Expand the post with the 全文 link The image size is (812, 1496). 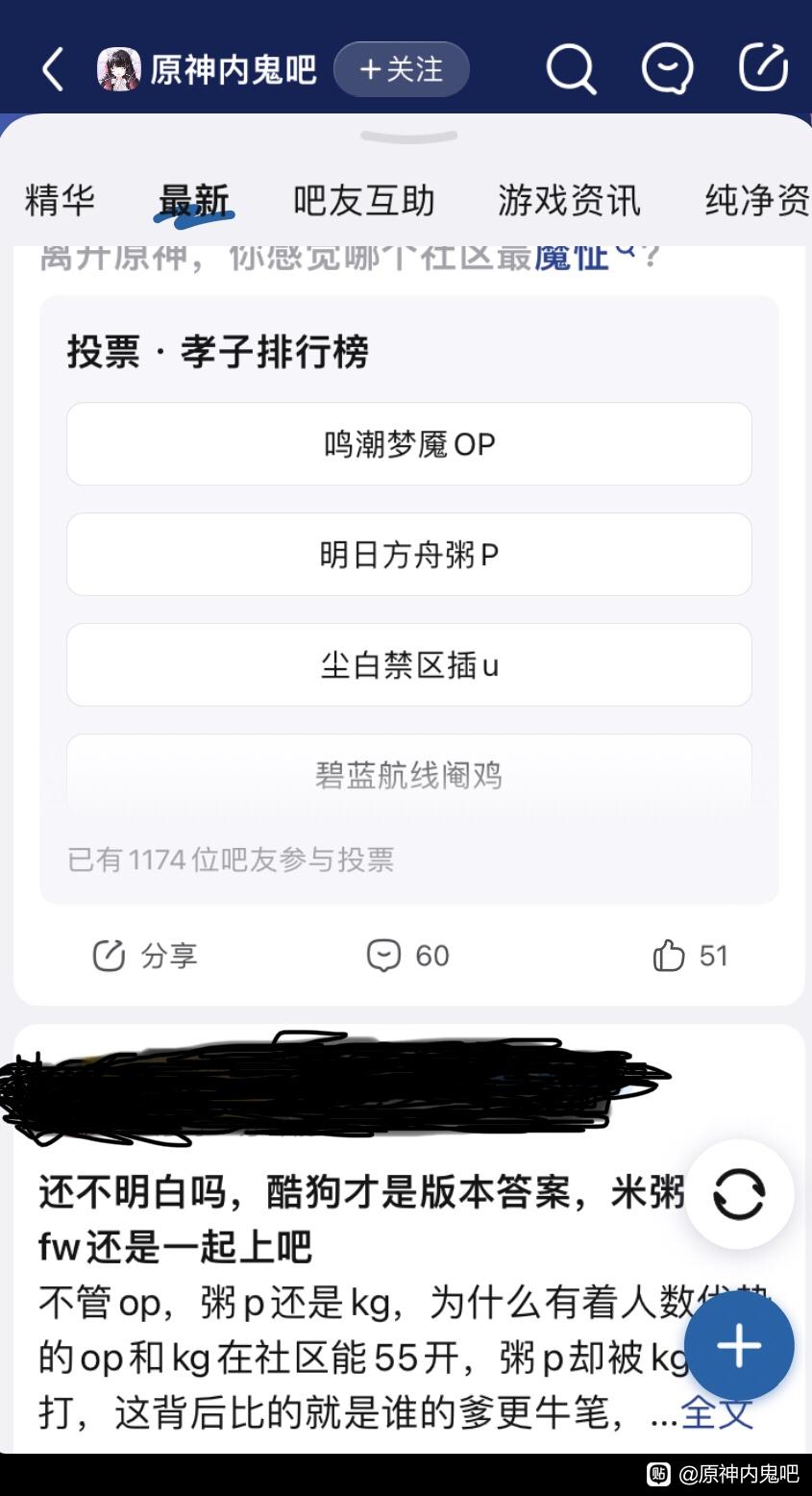tap(716, 1412)
